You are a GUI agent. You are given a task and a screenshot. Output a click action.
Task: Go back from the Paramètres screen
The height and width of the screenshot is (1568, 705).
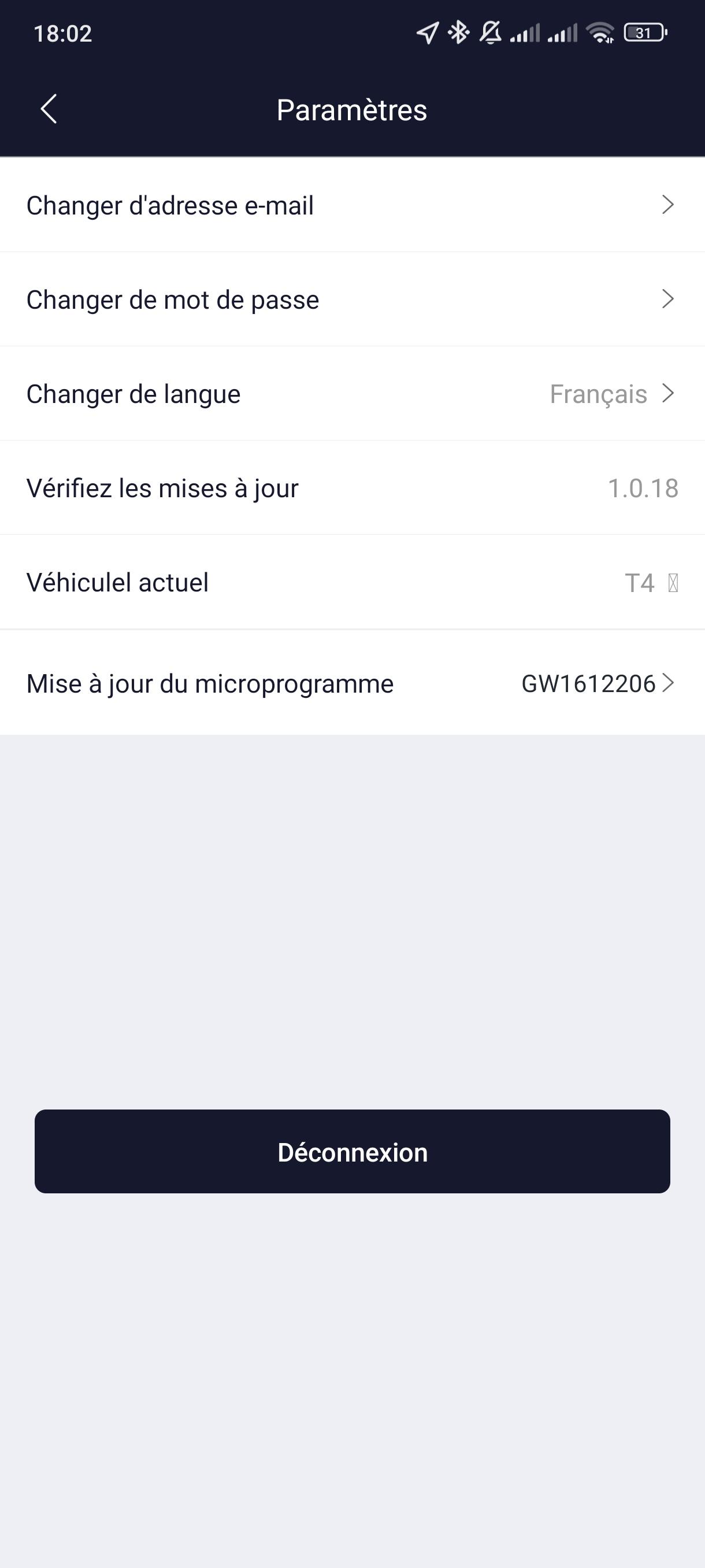pyautogui.click(x=49, y=110)
